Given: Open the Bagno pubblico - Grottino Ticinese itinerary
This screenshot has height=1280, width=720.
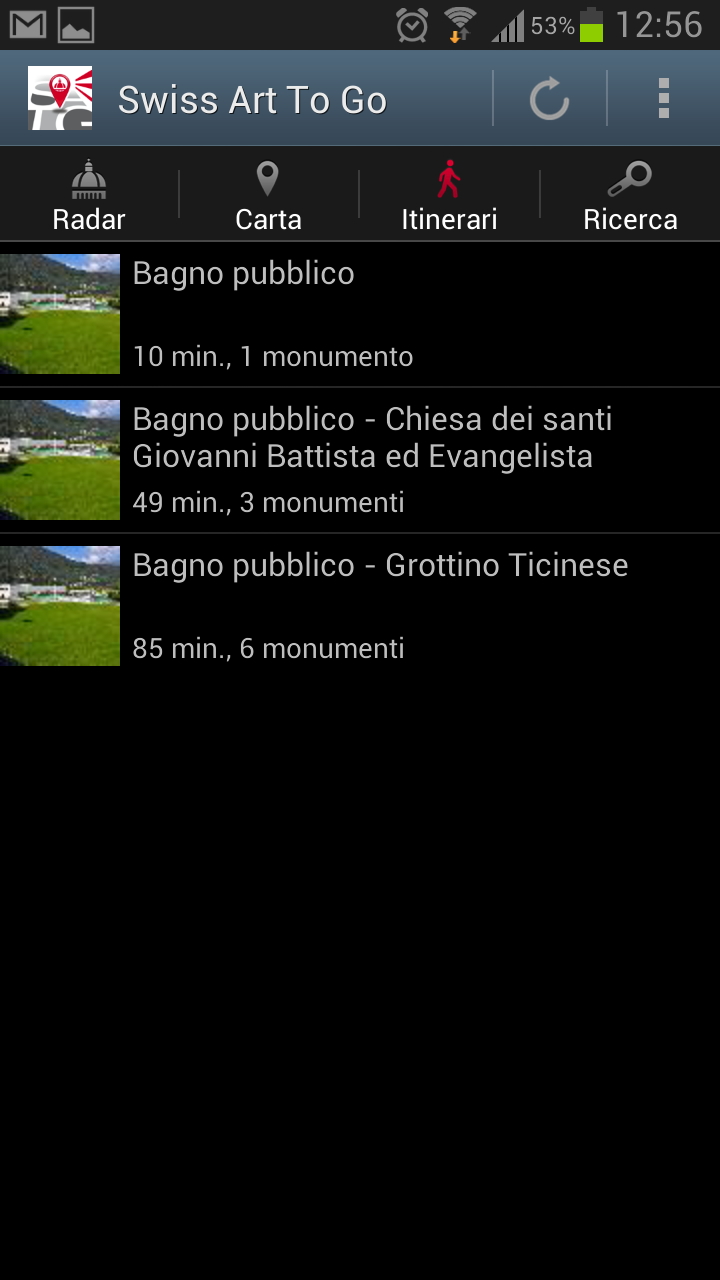Looking at the screenshot, I should (360, 606).
